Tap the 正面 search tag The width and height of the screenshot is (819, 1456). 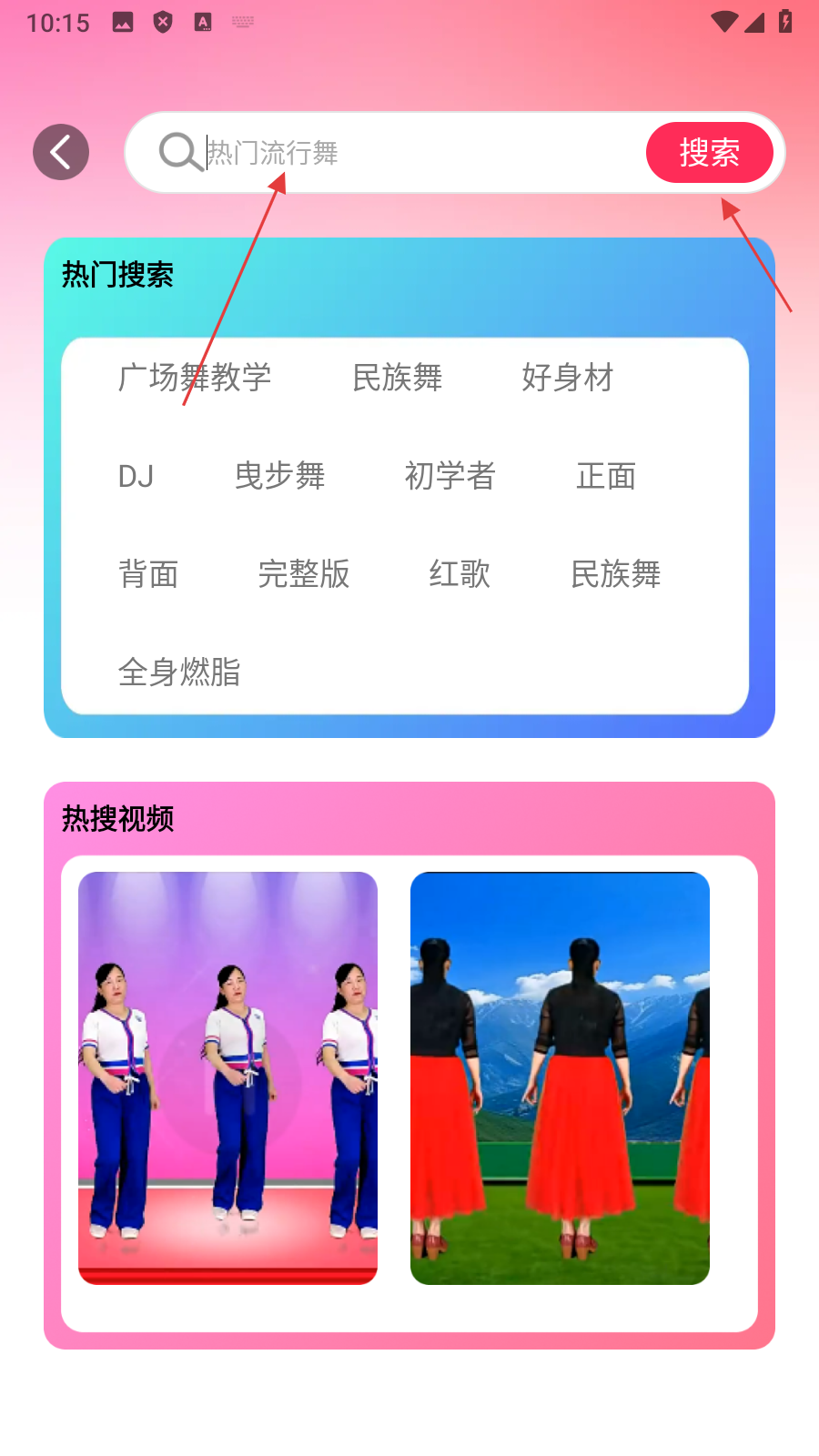(x=606, y=476)
